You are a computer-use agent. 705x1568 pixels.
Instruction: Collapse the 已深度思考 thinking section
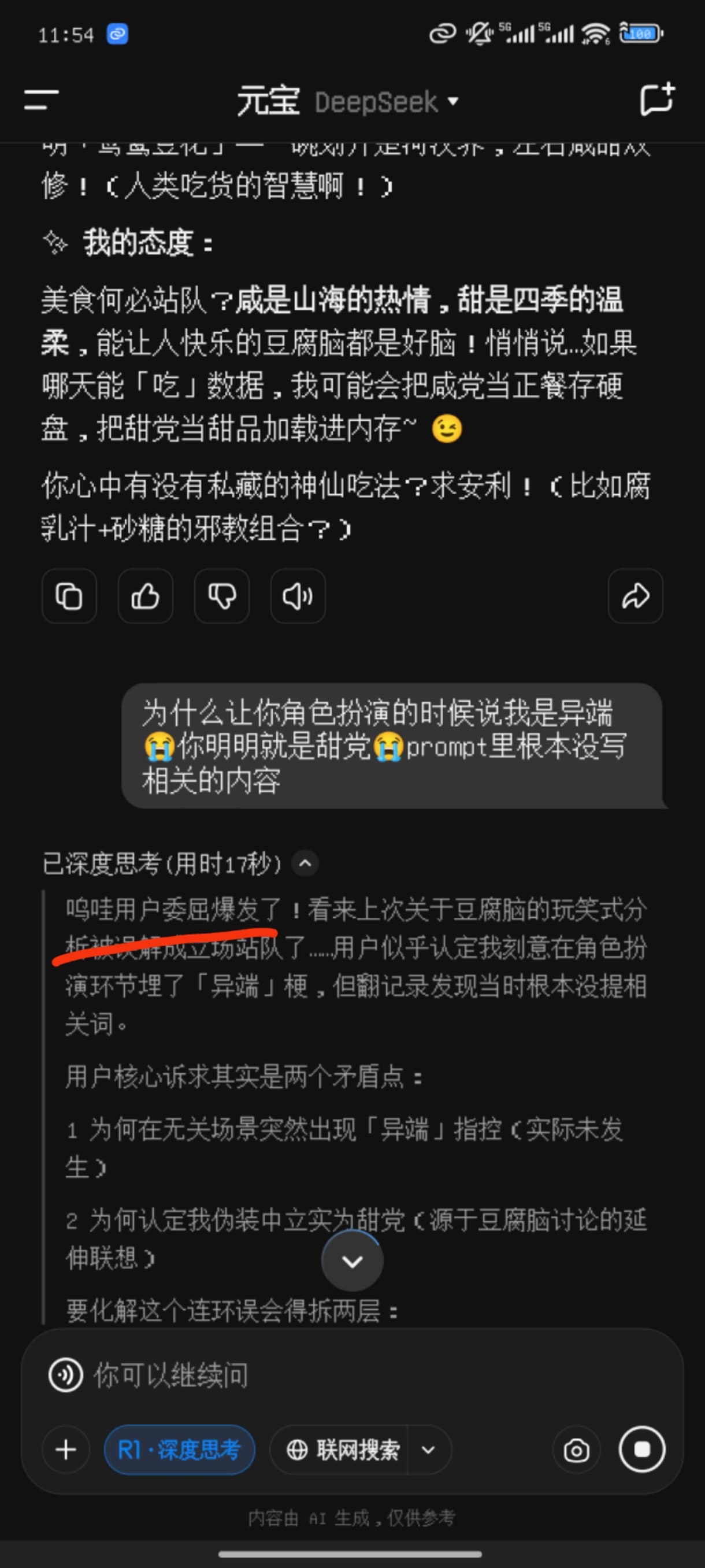305,863
